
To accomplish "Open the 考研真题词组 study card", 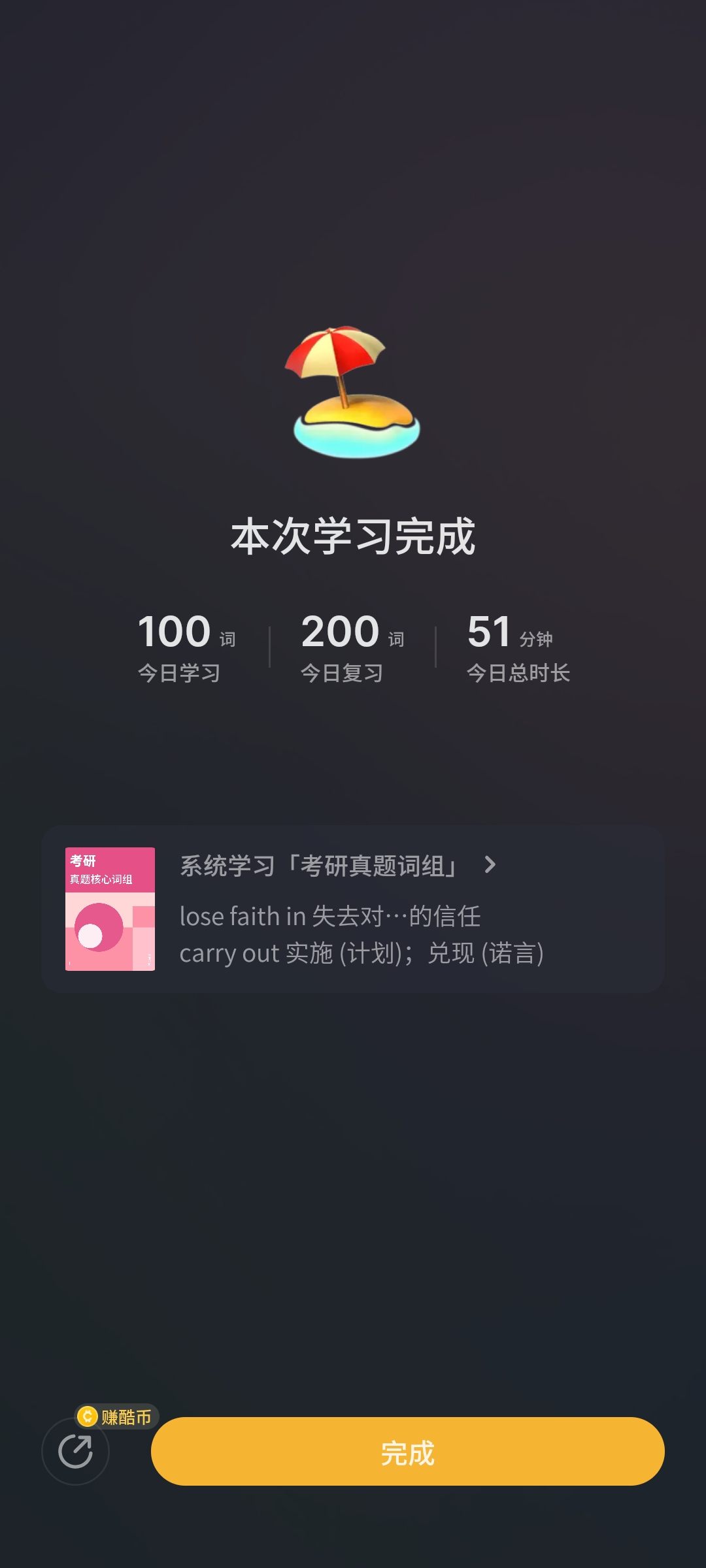I will (x=353, y=909).
